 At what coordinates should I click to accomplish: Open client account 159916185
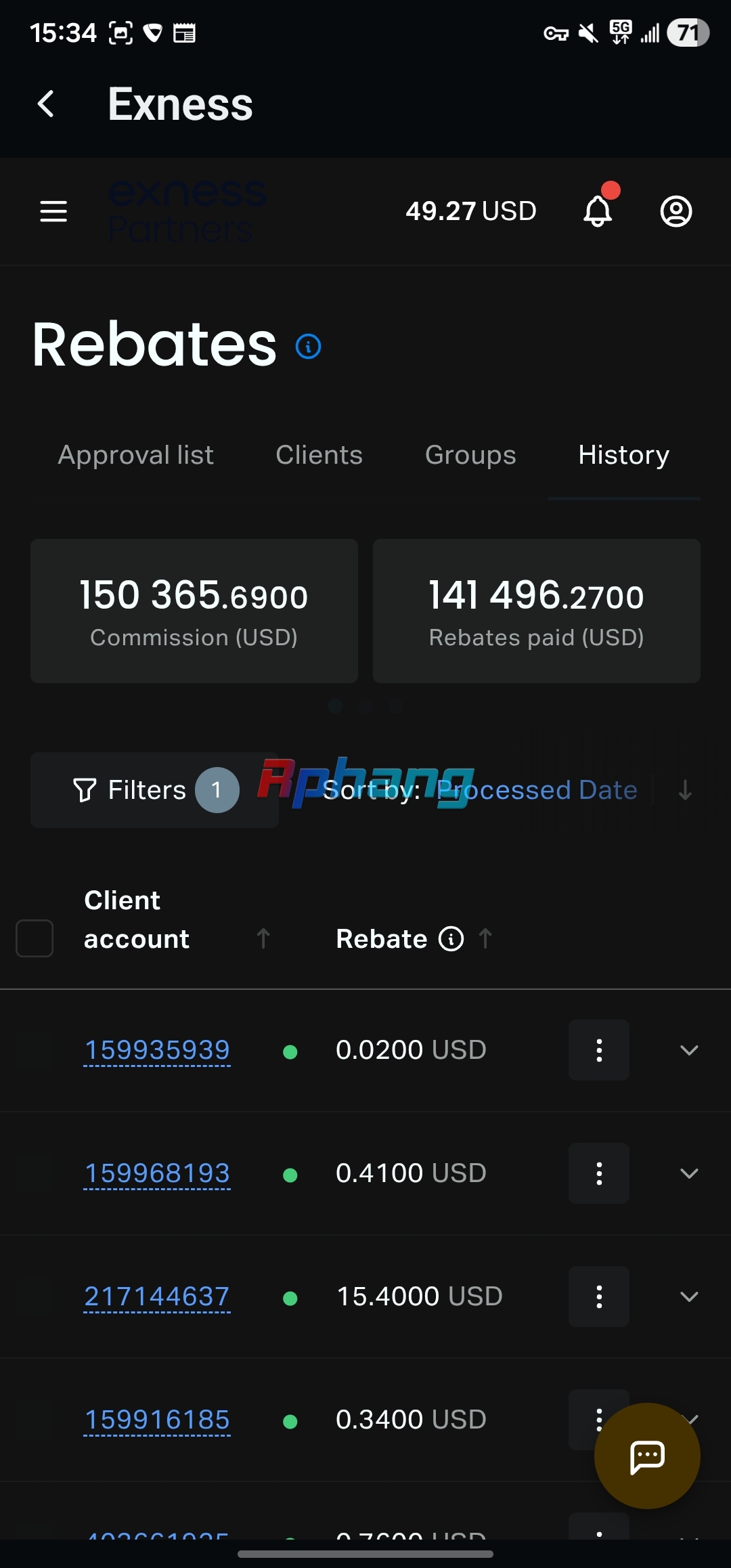click(x=157, y=1420)
